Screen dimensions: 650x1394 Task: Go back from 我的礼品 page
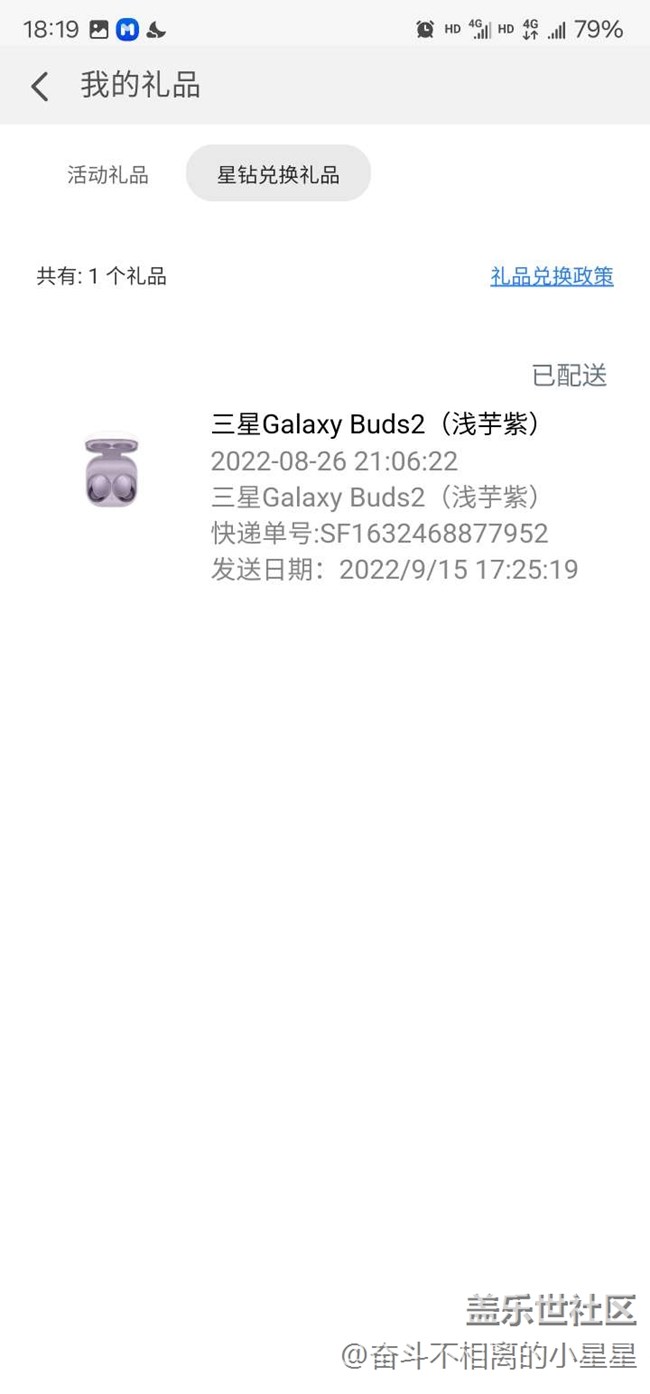pos(40,87)
